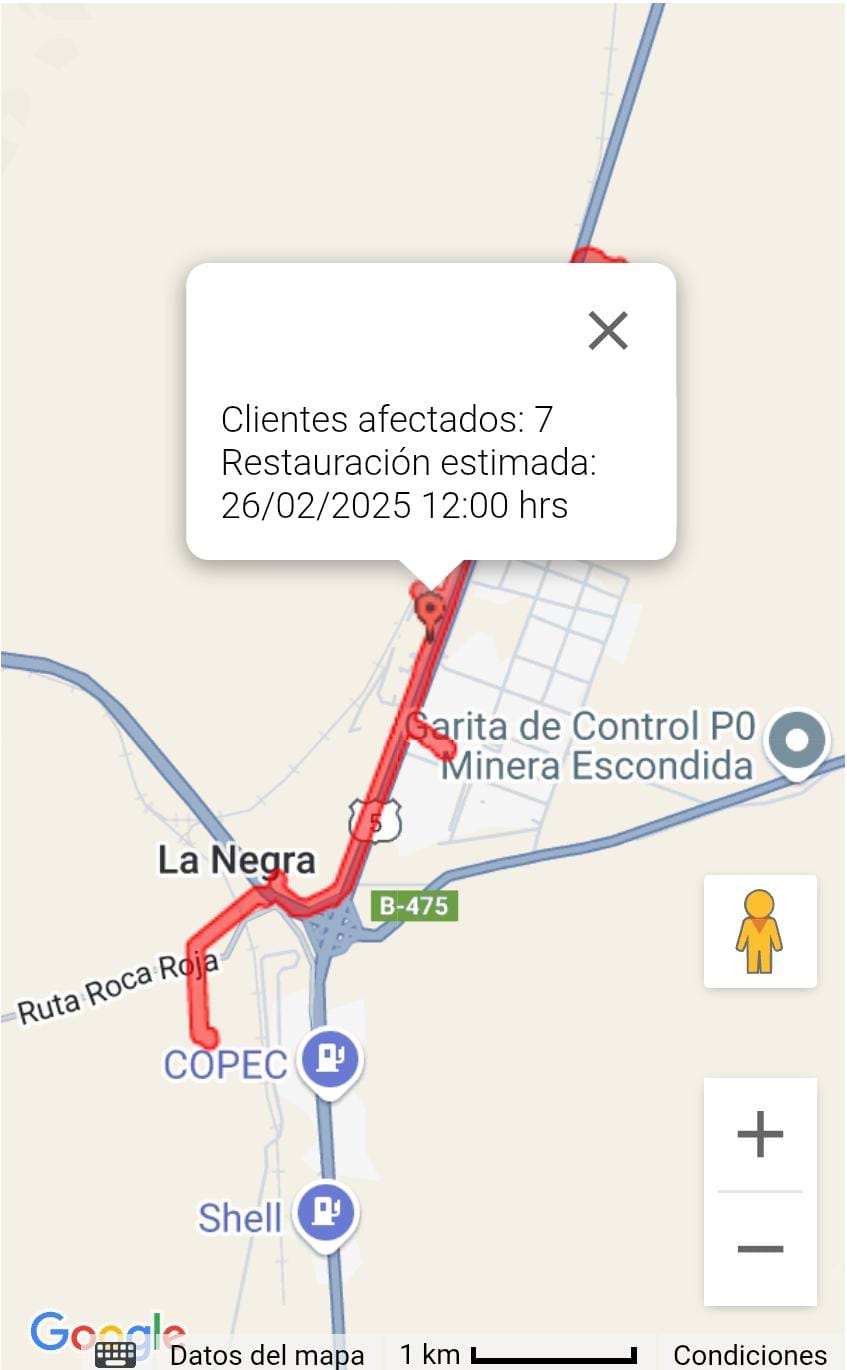Select the COPEC gas station marker

[330, 1059]
